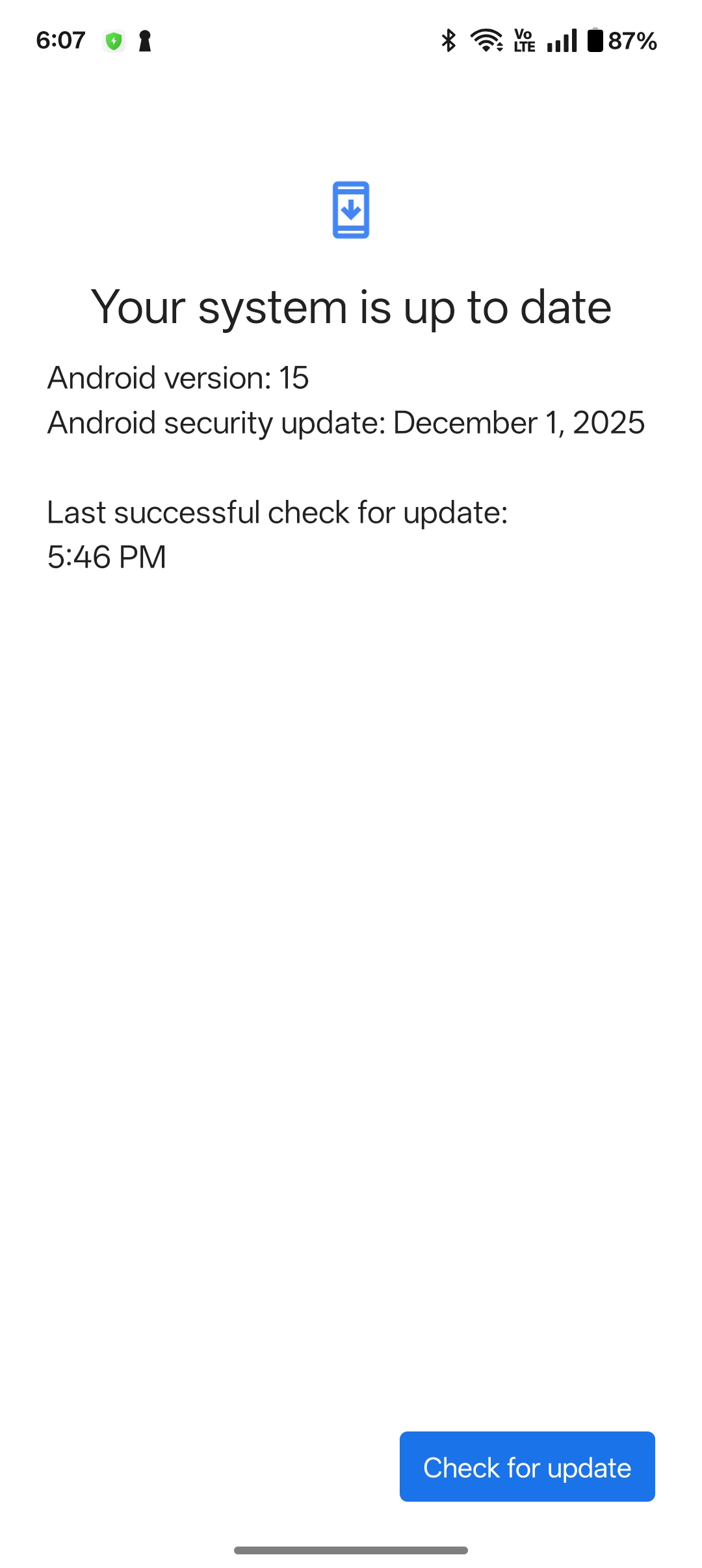This screenshot has height=1568, width=702.
Task: Tap the Check for update button
Action: [x=527, y=1467]
